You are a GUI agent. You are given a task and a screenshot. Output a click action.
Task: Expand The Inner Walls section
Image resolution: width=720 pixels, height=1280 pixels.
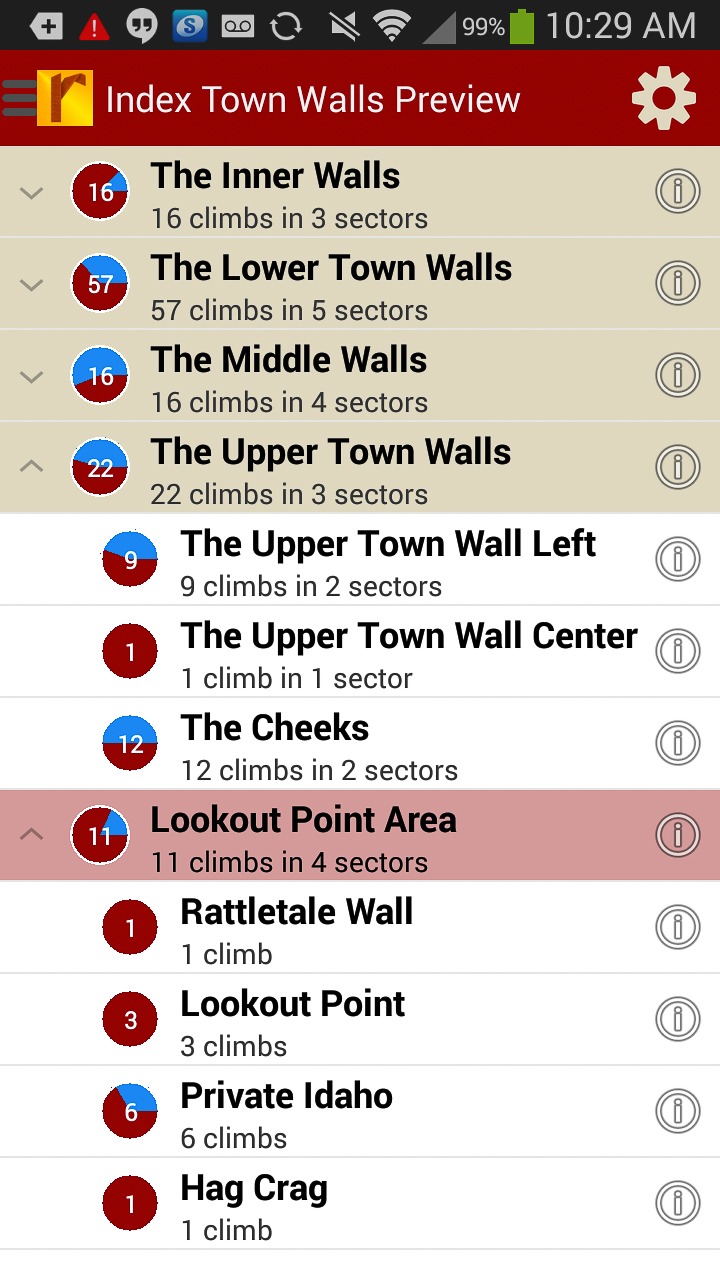(x=32, y=192)
